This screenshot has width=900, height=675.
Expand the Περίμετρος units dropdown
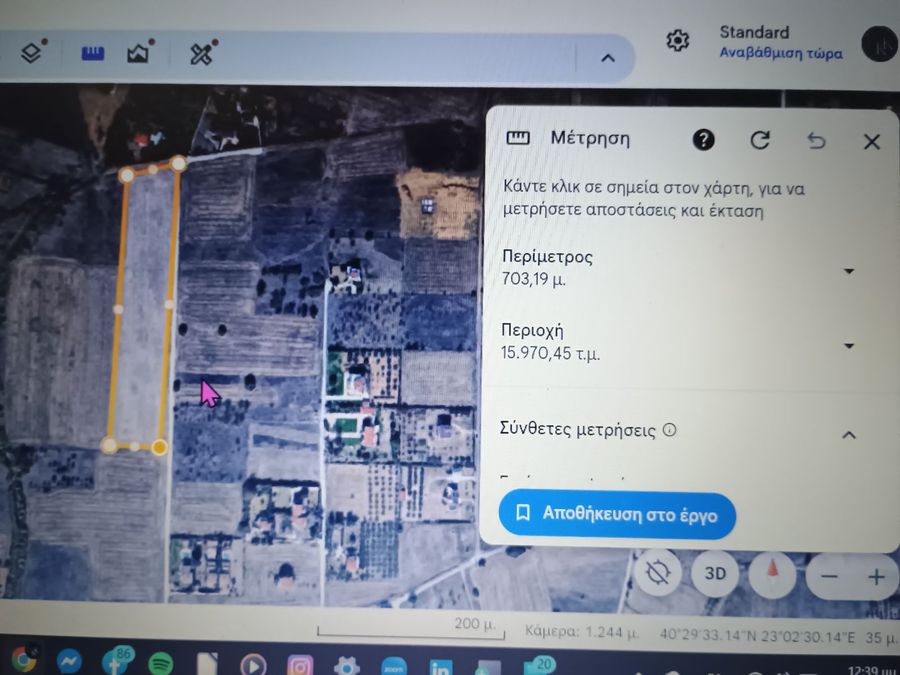click(x=849, y=271)
